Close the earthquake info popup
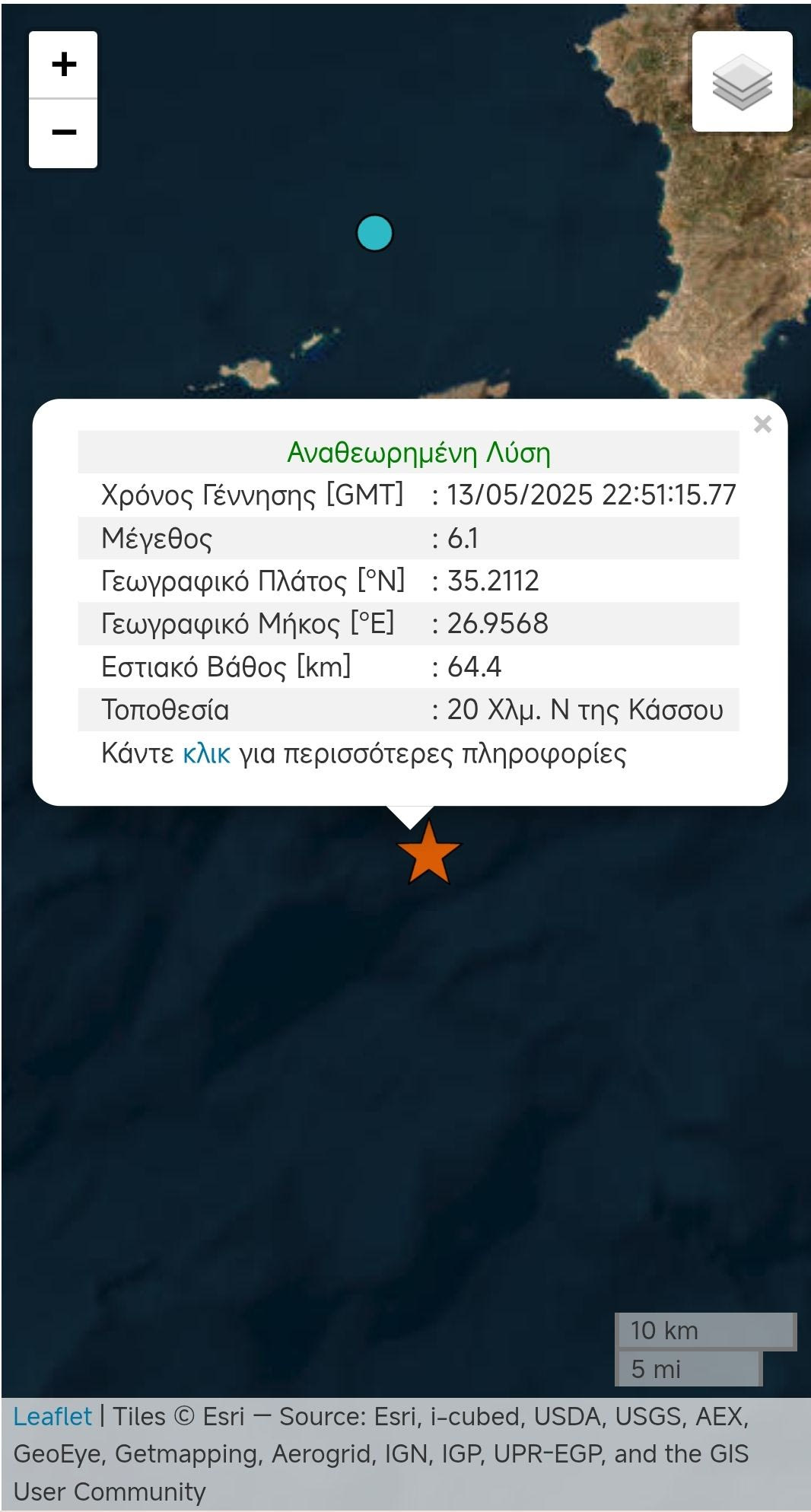This screenshot has width=811, height=1512. [762, 424]
